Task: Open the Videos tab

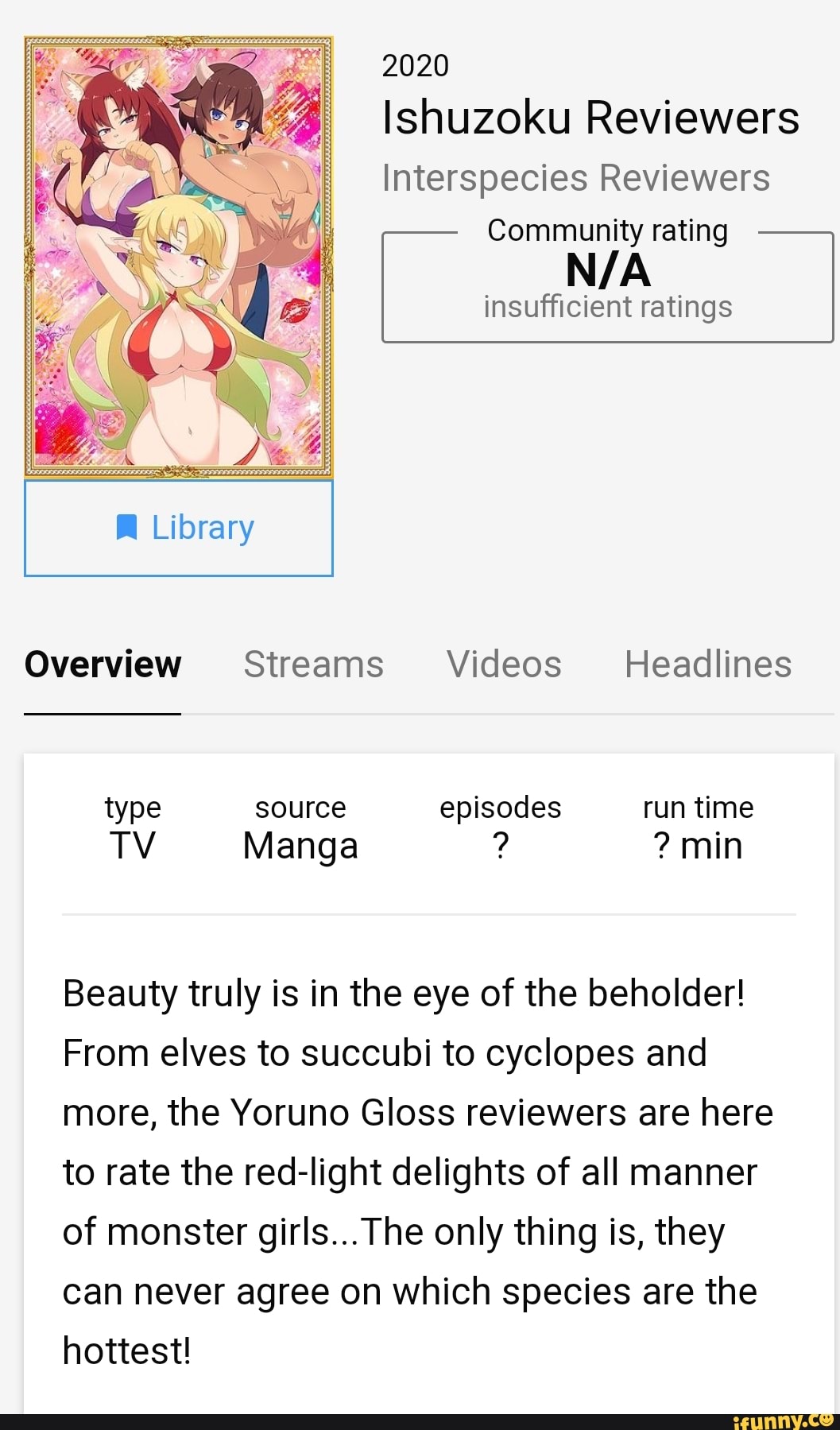Action: (504, 665)
